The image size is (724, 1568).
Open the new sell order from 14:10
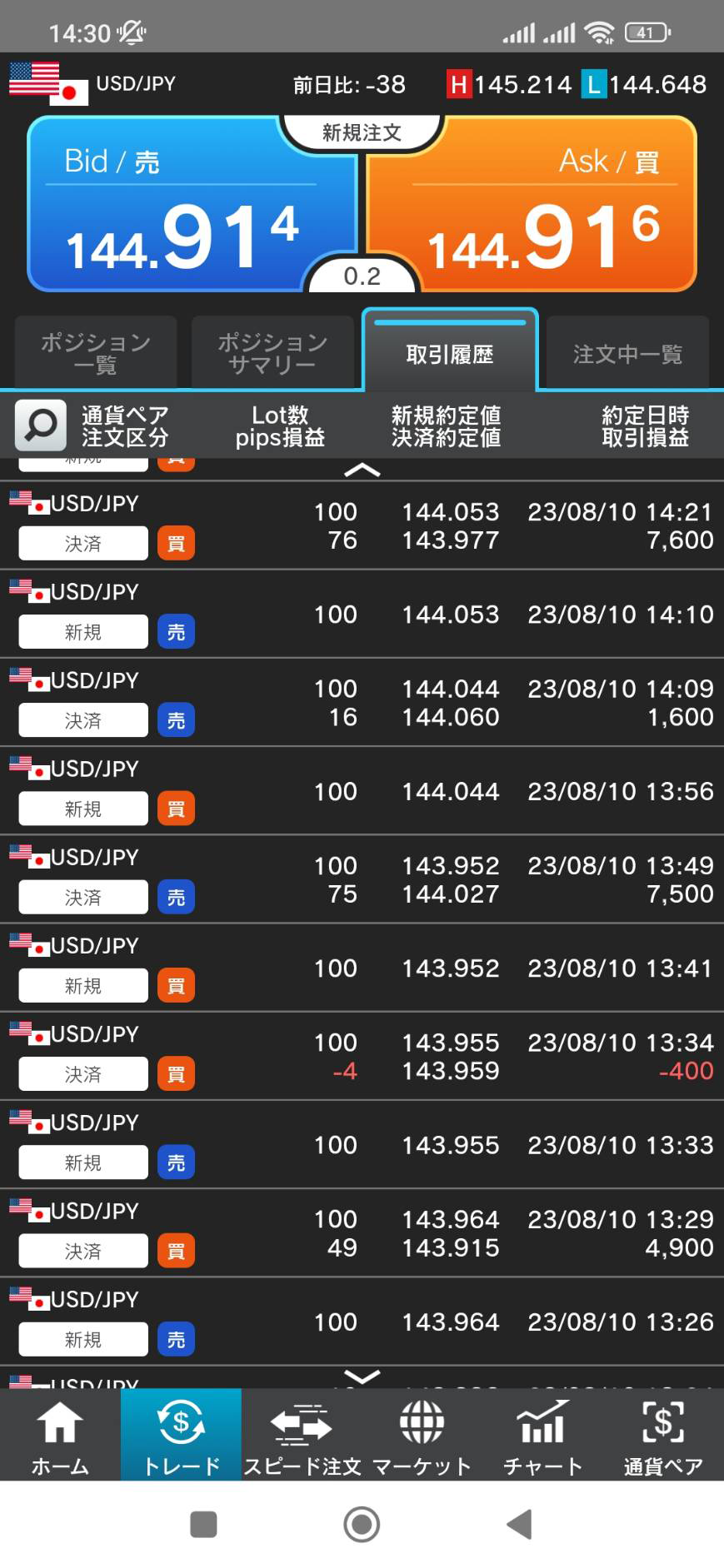tap(362, 615)
